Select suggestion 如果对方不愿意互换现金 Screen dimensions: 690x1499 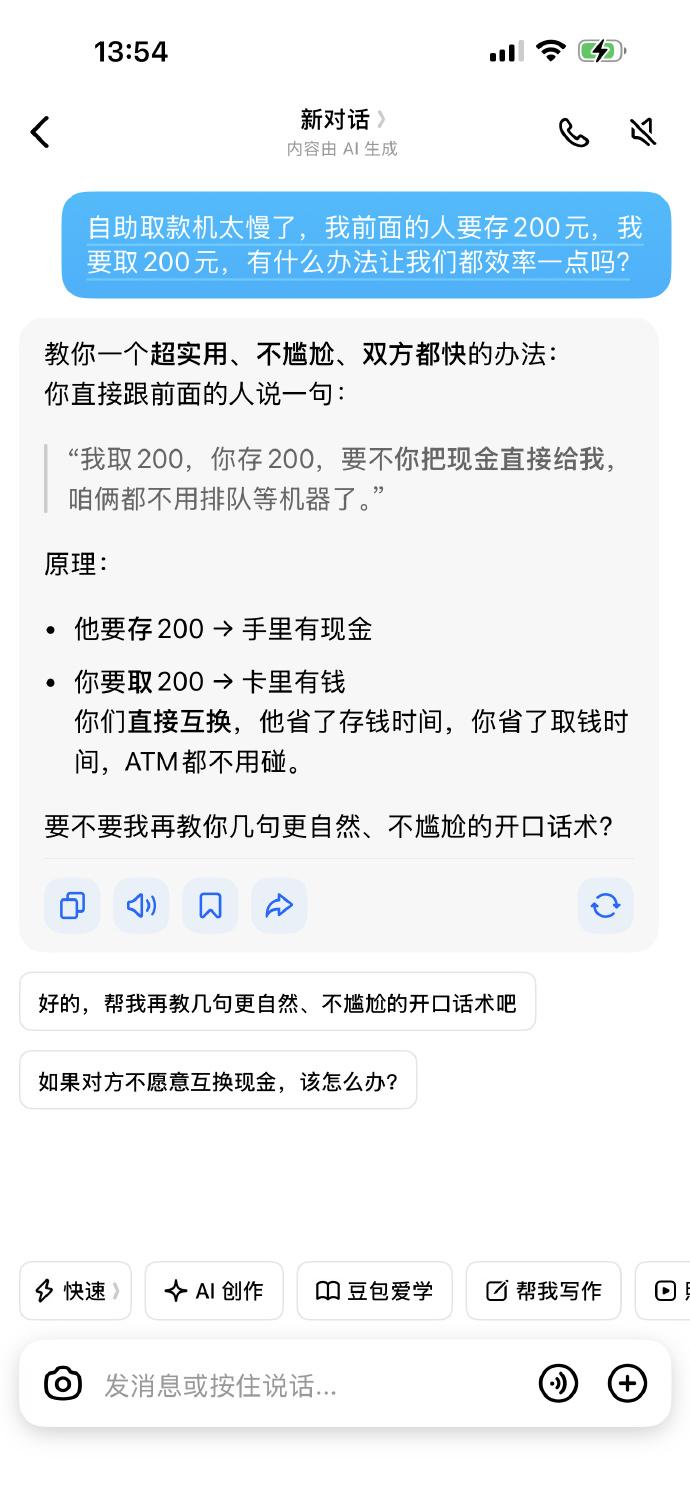(x=218, y=1080)
